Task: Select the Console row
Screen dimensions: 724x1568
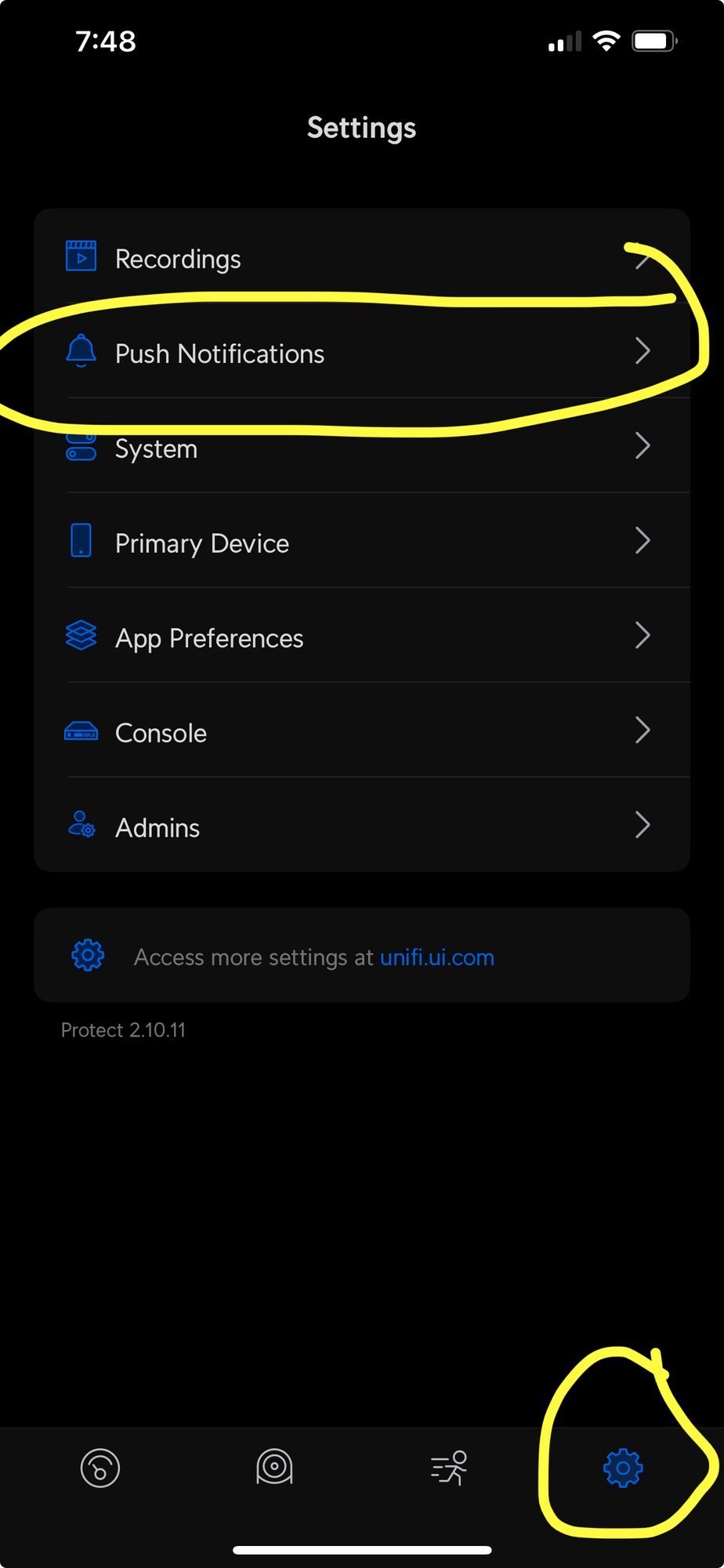Action: [x=360, y=732]
